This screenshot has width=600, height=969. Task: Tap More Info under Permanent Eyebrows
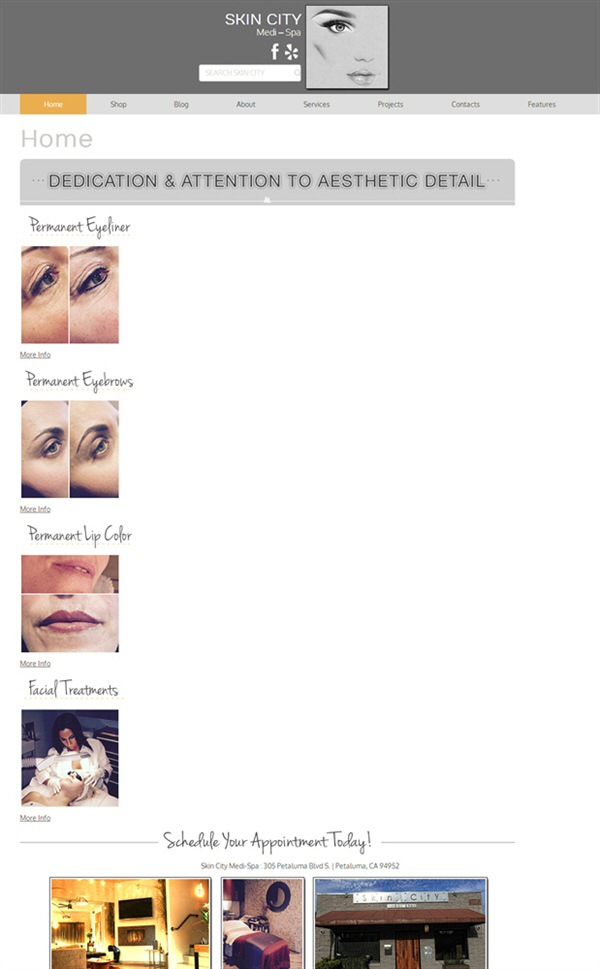coord(35,509)
